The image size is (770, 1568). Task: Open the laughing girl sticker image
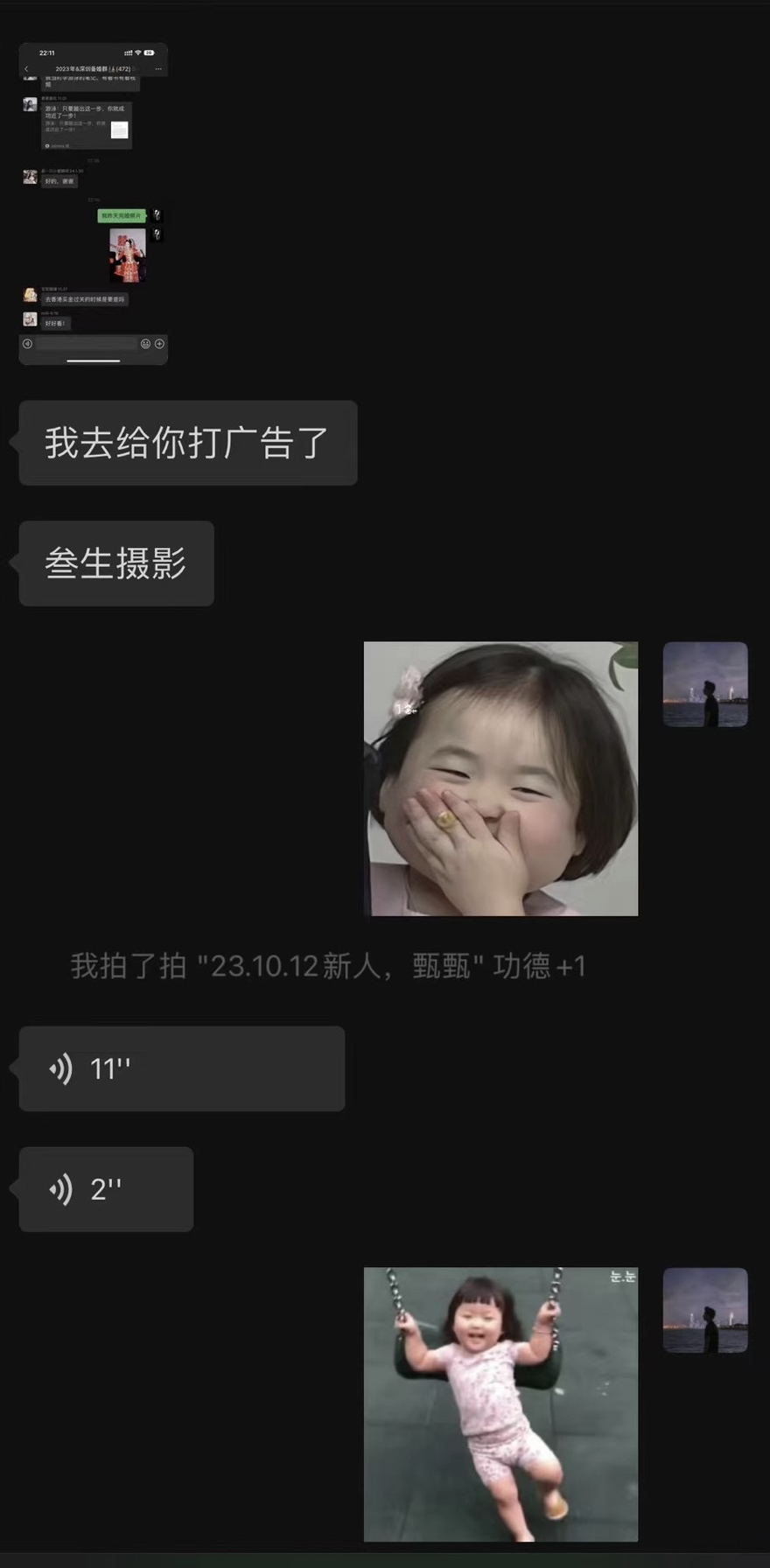point(500,779)
